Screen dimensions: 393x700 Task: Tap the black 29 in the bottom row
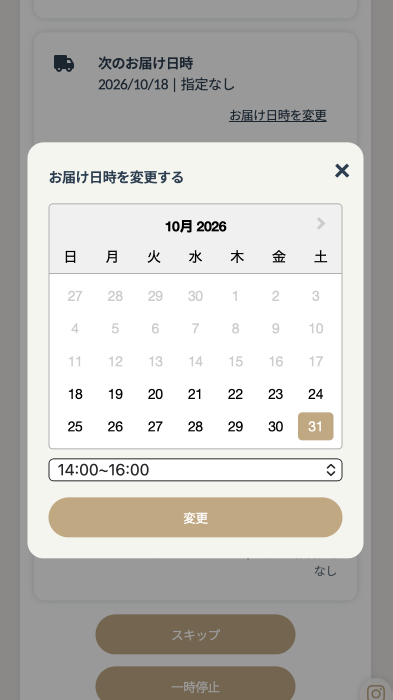(x=235, y=427)
